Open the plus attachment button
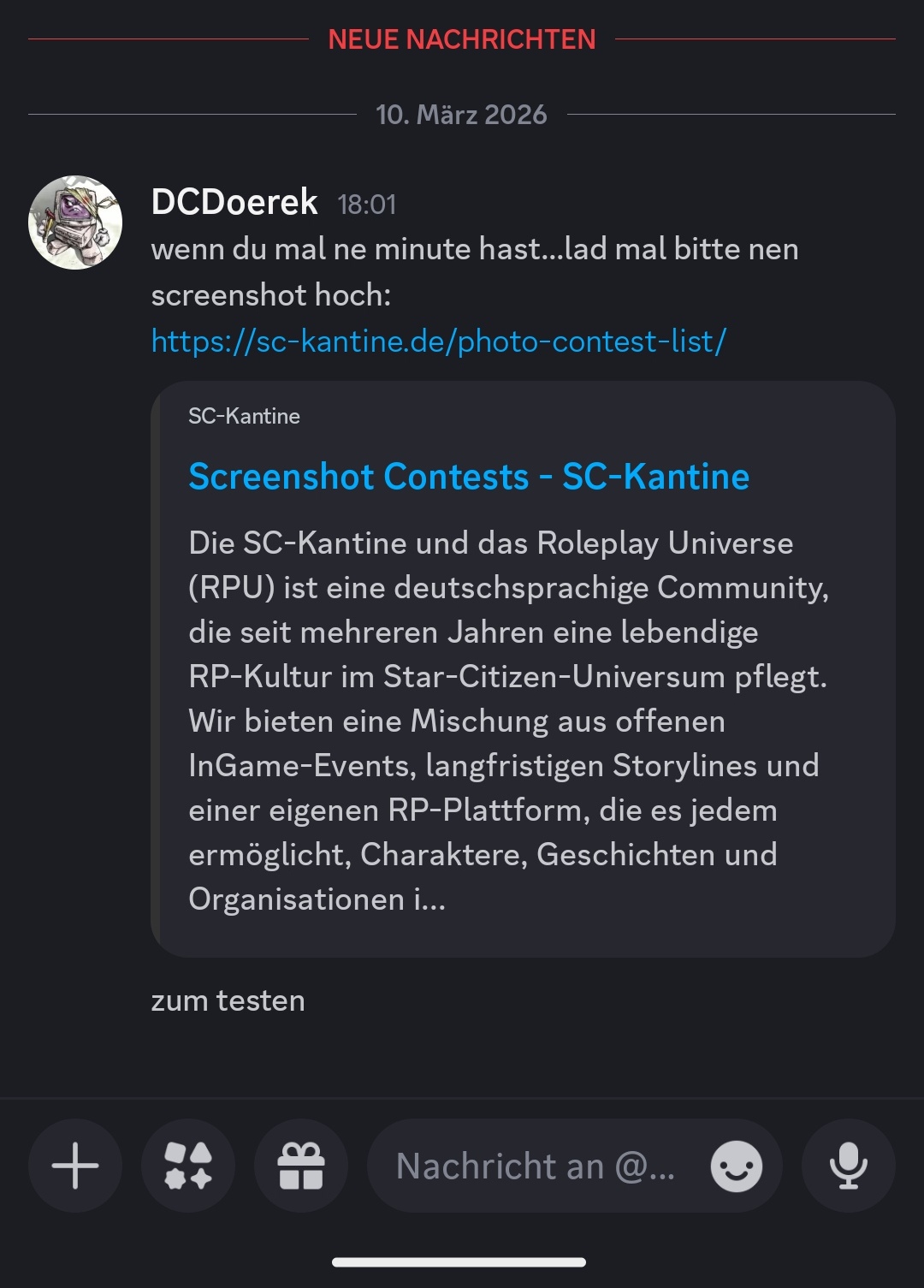The width and height of the screenshot is (924, 1288). point(75,1166)
